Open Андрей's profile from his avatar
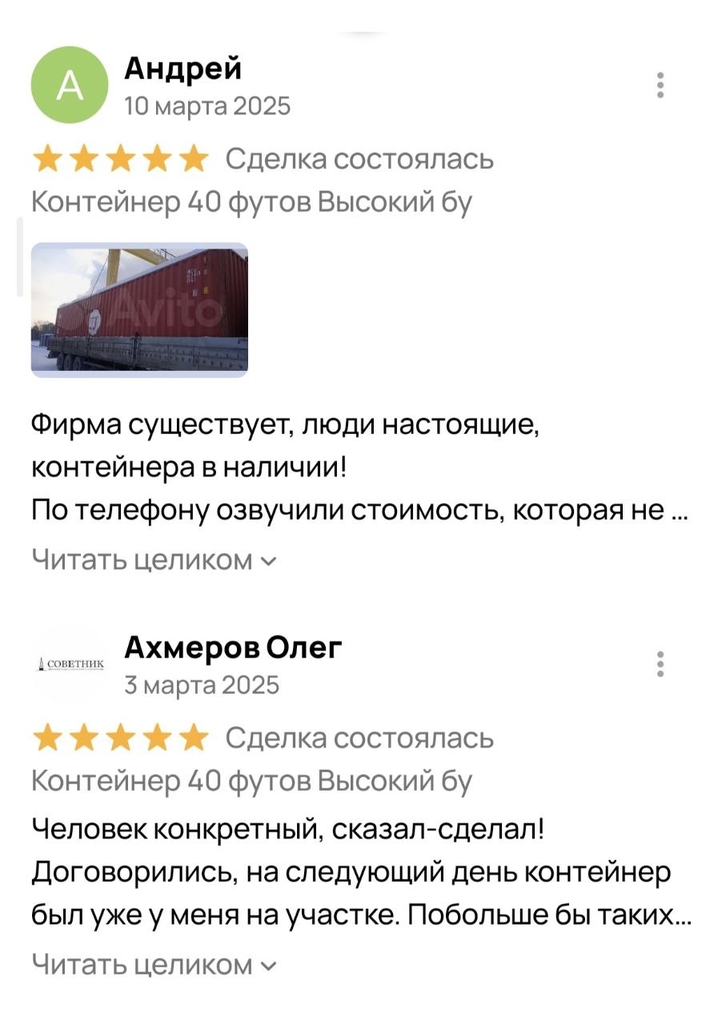726x1020 pixels. pyautogui.click(x=69, y=85)
